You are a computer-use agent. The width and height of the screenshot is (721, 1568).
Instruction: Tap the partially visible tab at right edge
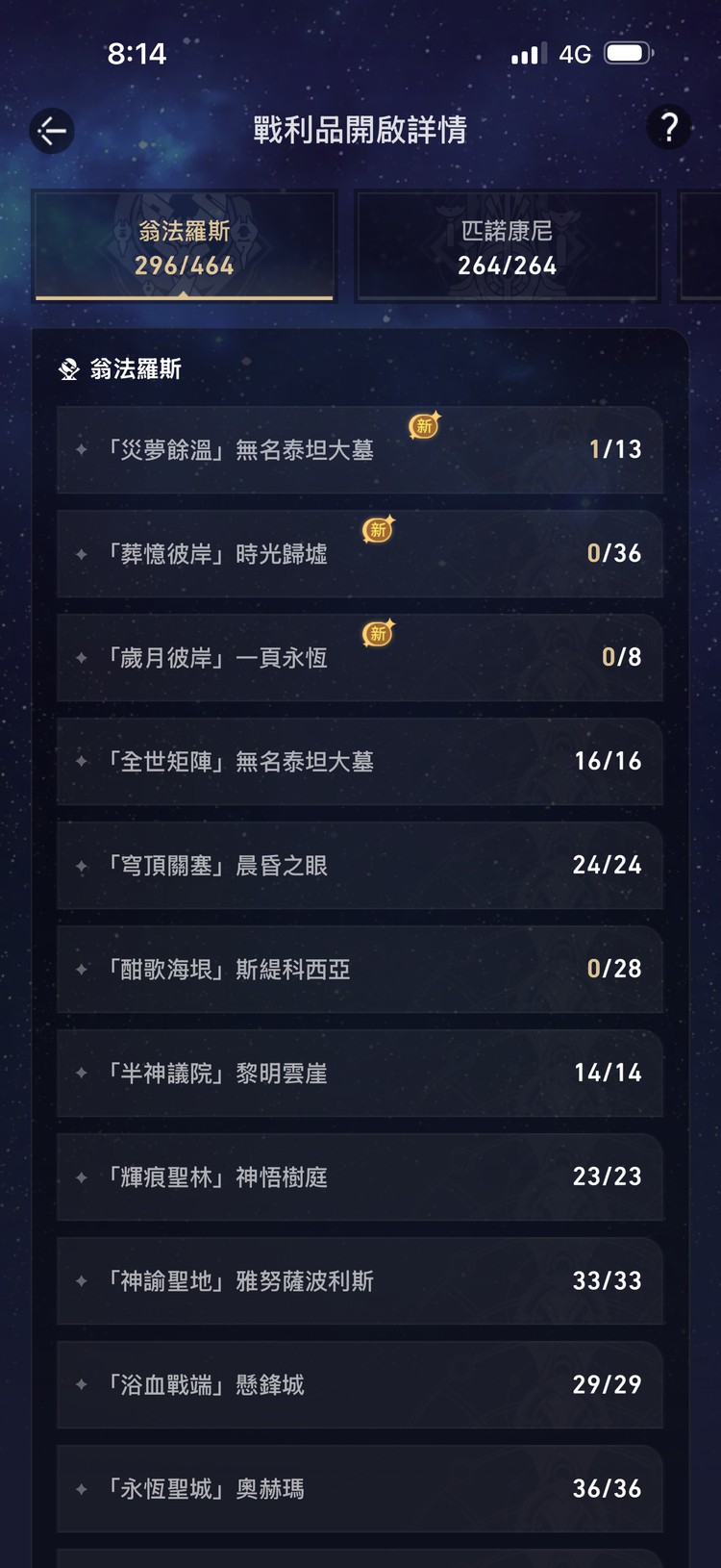pyautogui.click(x=702, y=246)
